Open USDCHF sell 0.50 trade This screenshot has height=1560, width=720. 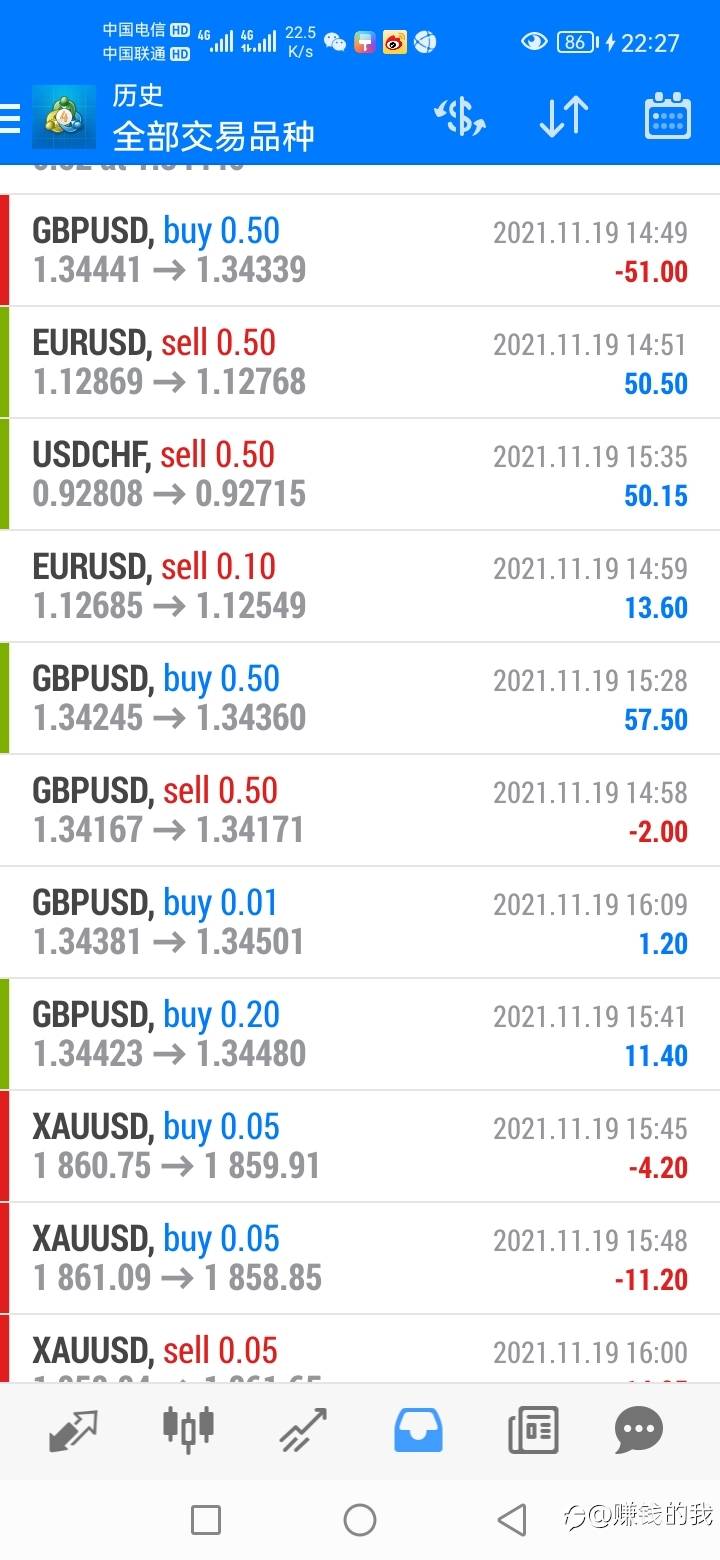point(360,474)
